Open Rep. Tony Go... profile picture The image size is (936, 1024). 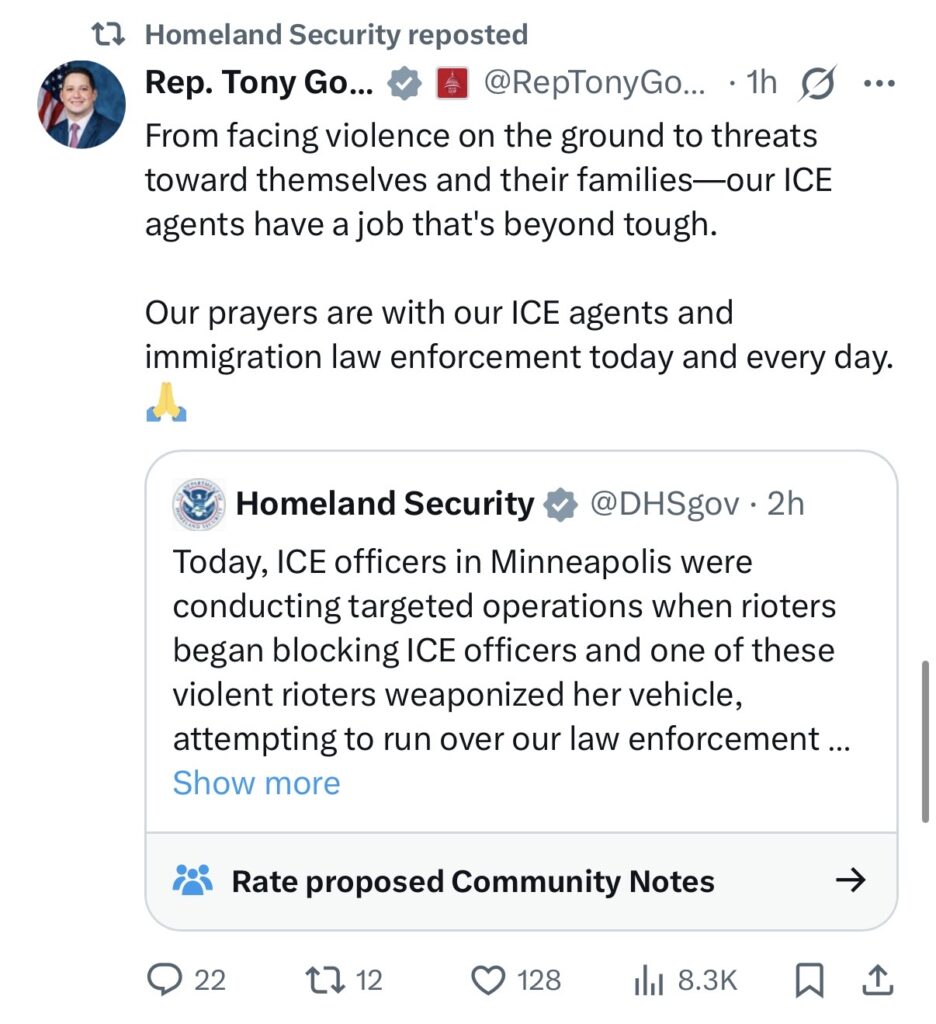82,104
